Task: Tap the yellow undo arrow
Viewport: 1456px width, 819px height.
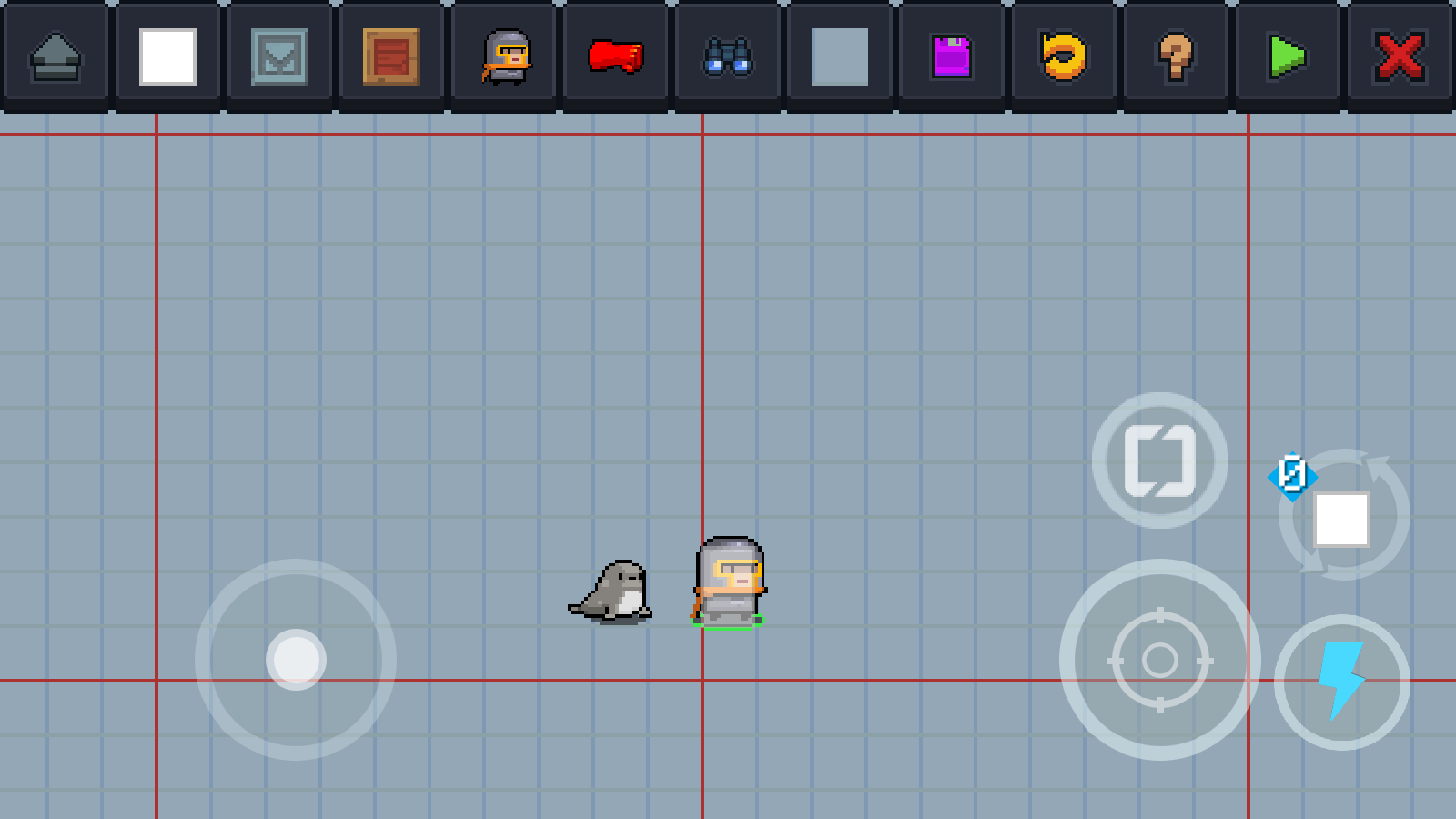Action: (1063, 57)
